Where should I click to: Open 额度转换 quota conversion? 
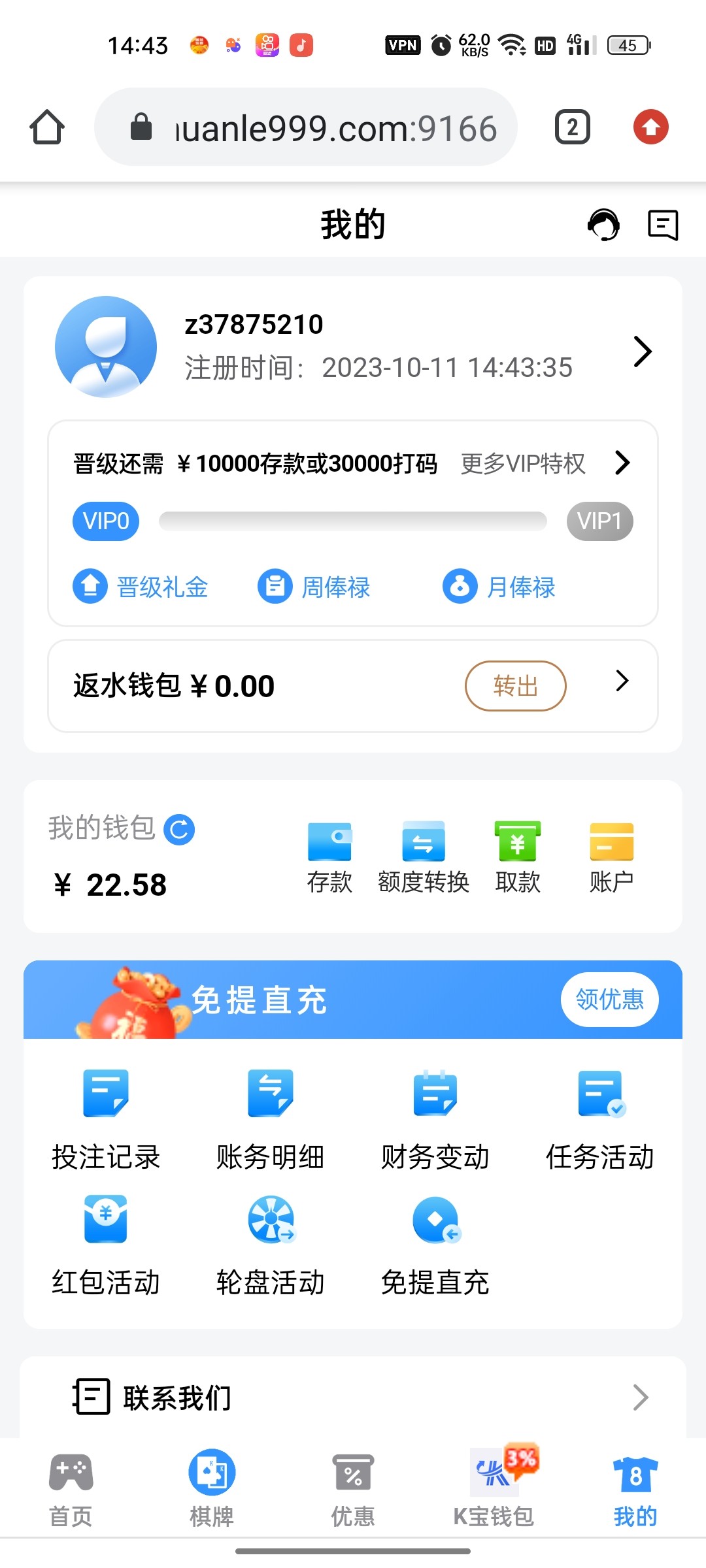[424, 857]
